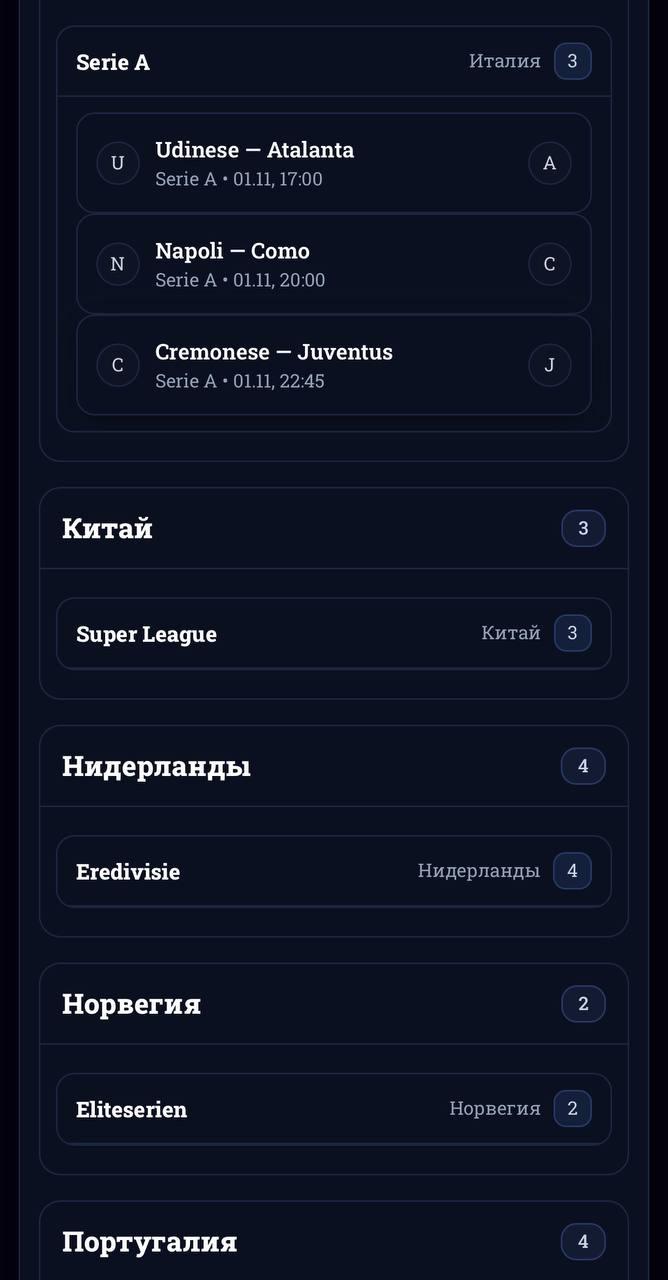
Task: Open the Udinese — Atalanta match
Action: coord(333,163)
